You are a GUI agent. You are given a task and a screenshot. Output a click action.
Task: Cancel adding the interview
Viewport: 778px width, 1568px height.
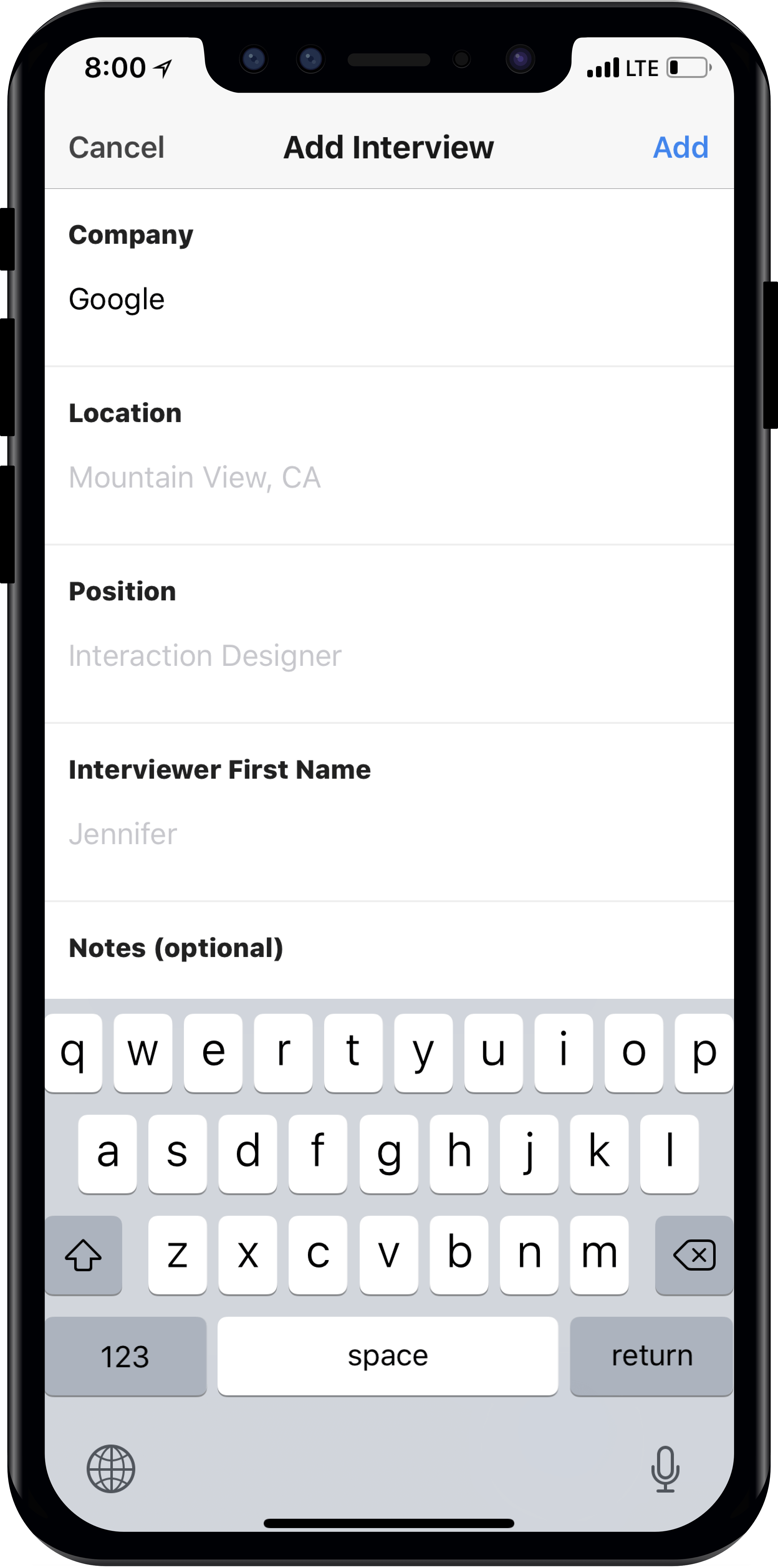click(116, 147)
